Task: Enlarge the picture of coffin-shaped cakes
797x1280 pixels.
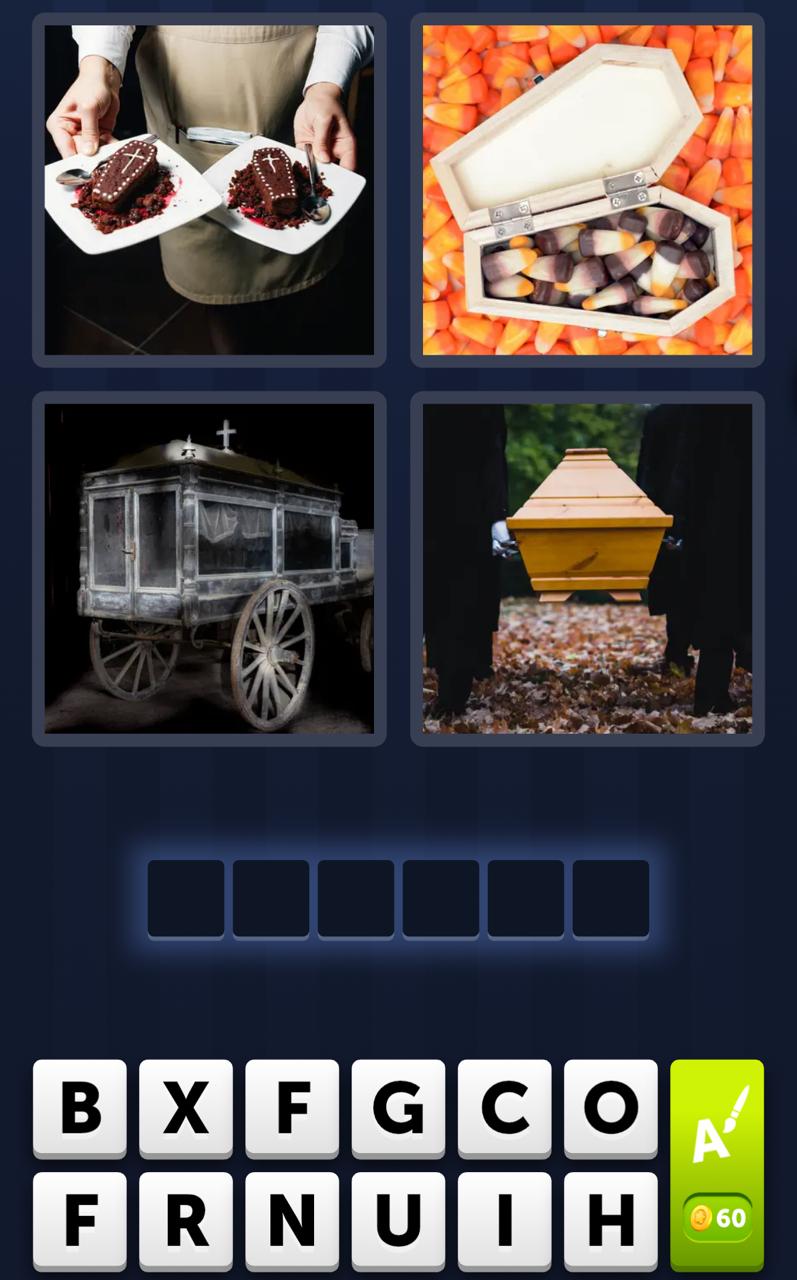Action: pyautogui.click(x=209, y=190)
